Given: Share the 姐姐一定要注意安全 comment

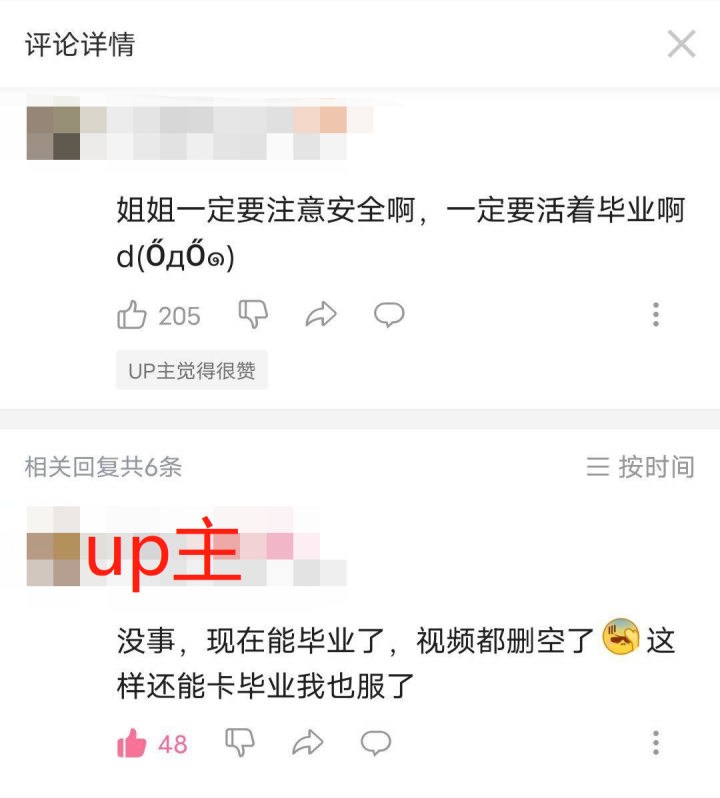Looking at the screenshot, I should click(321, 316).
